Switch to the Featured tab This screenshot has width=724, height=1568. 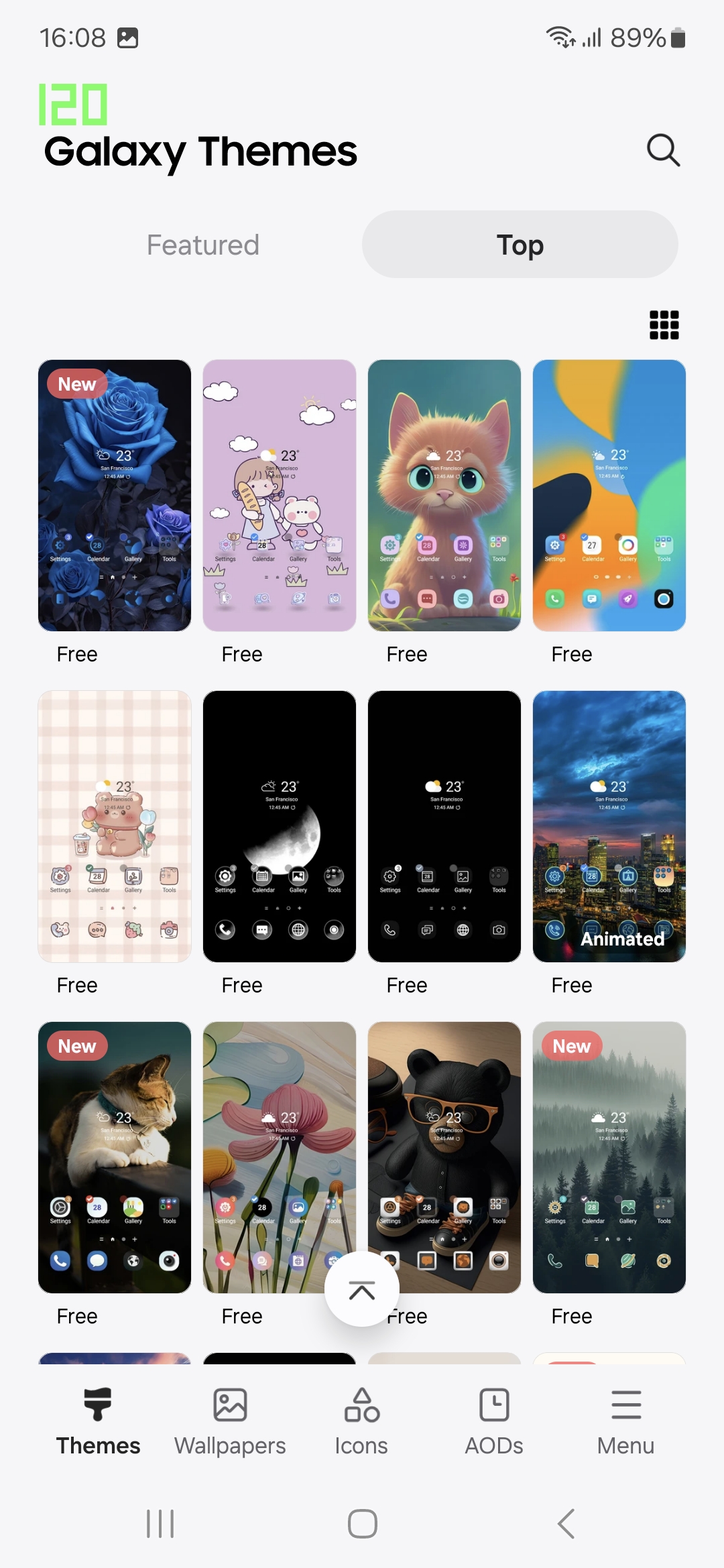[x=203, y=245]
